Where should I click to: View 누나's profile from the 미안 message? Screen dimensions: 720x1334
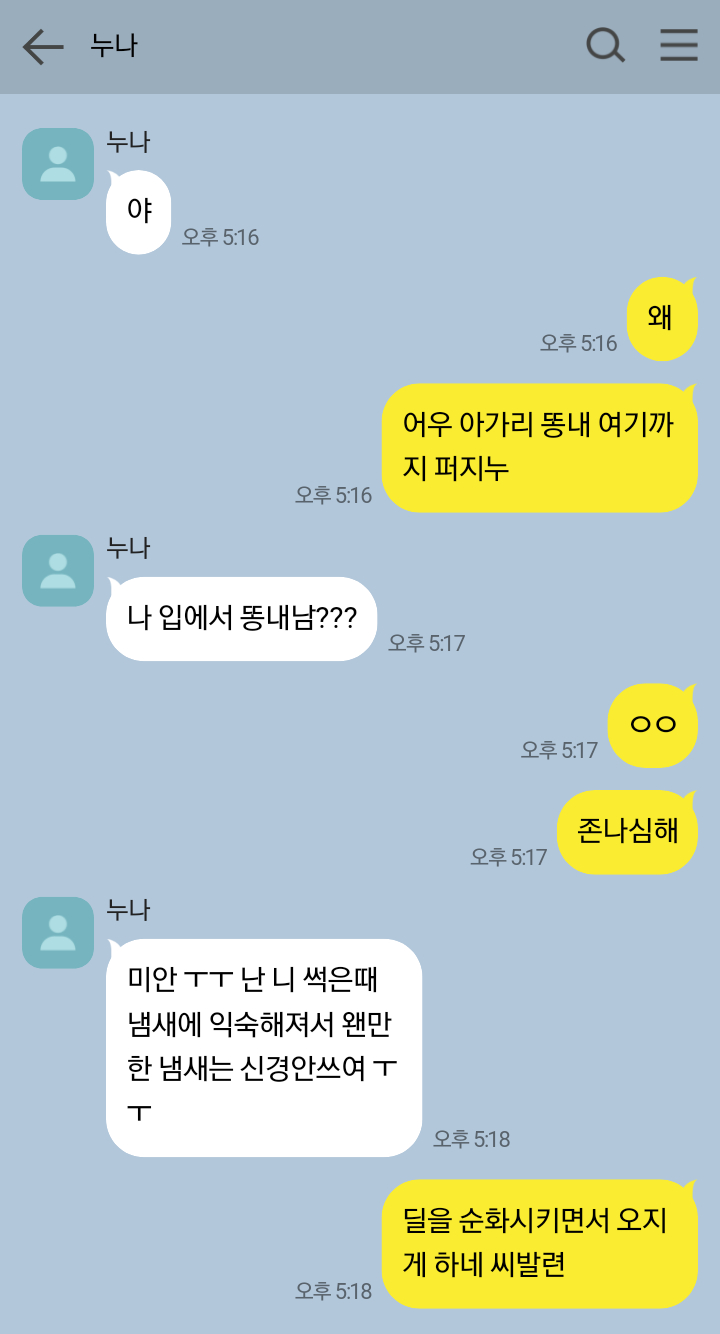[58, 933]
